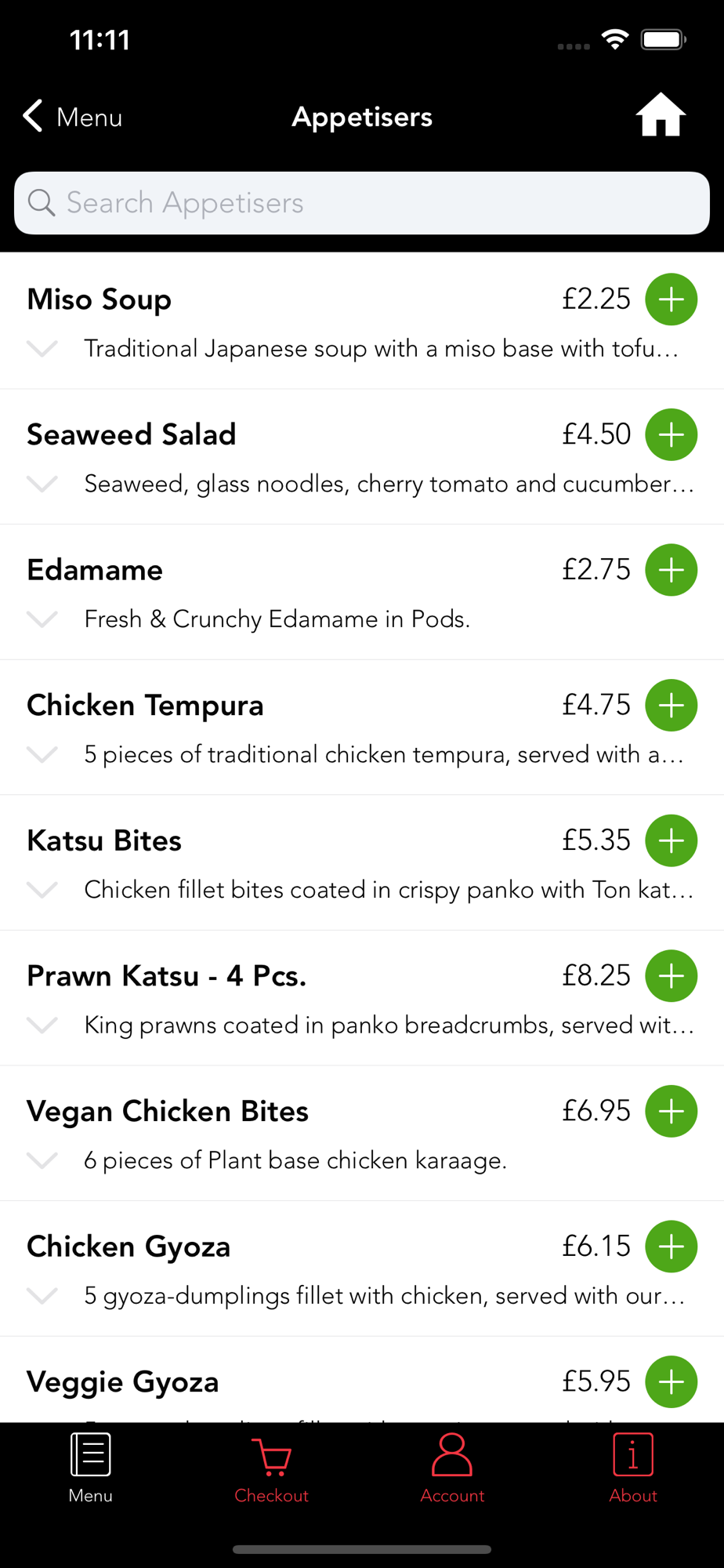The height and width of the screenshot is (1568, 724).
Task: Add Miso Soup to the order
Action: click(671, 299)
